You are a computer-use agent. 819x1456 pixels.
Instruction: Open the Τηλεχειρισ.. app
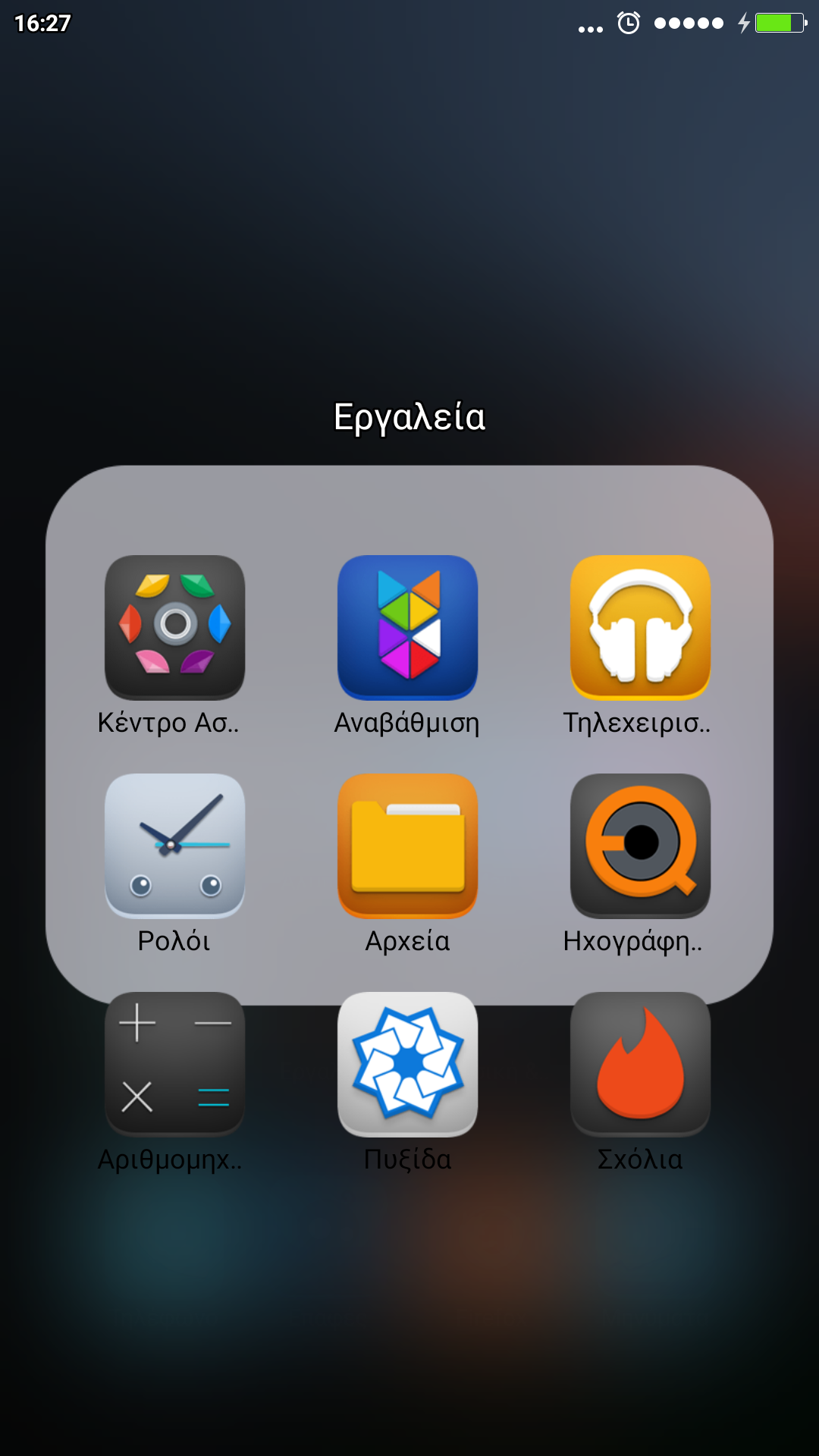click(640, 627)
